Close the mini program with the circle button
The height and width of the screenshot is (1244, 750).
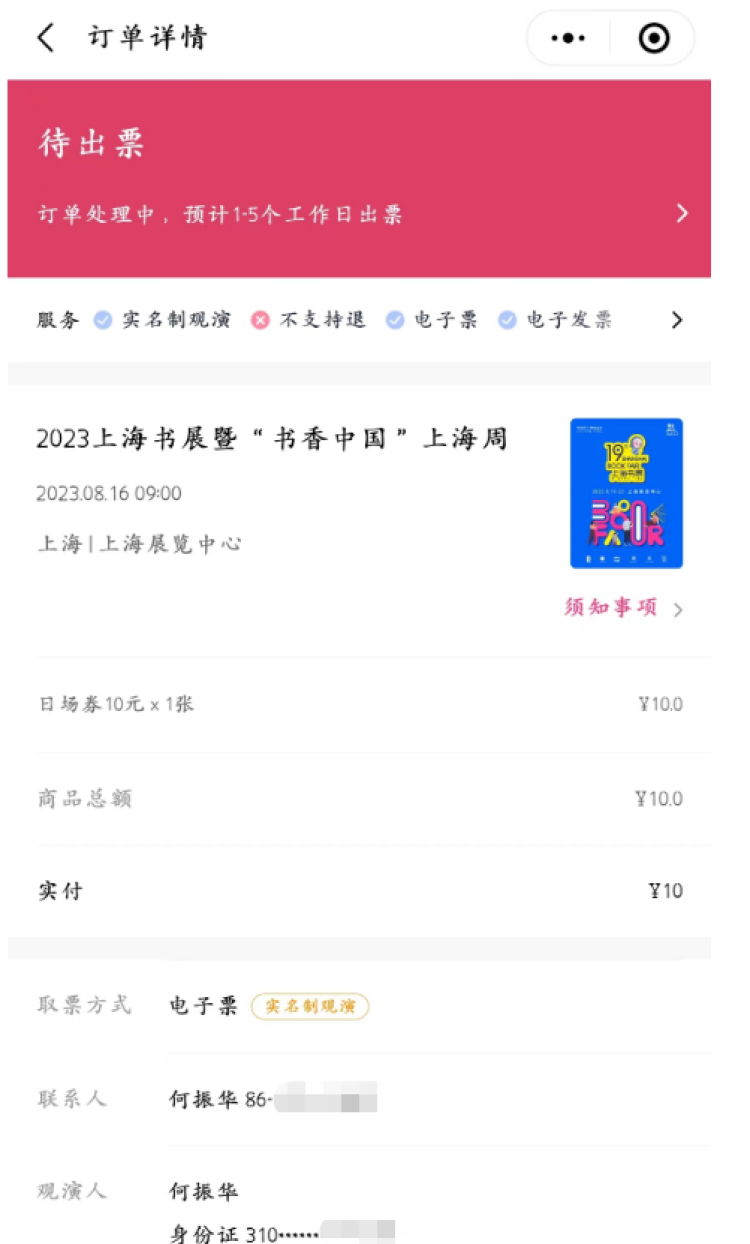pyautogui.click(x=653, y=39)
